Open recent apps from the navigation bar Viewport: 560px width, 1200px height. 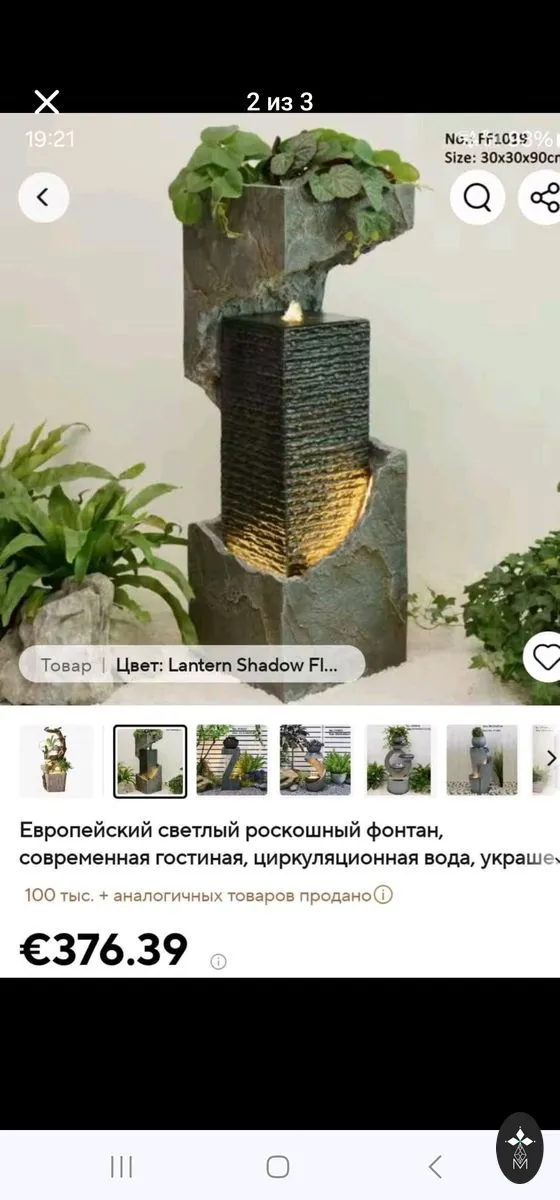(x=121, y=1166)
